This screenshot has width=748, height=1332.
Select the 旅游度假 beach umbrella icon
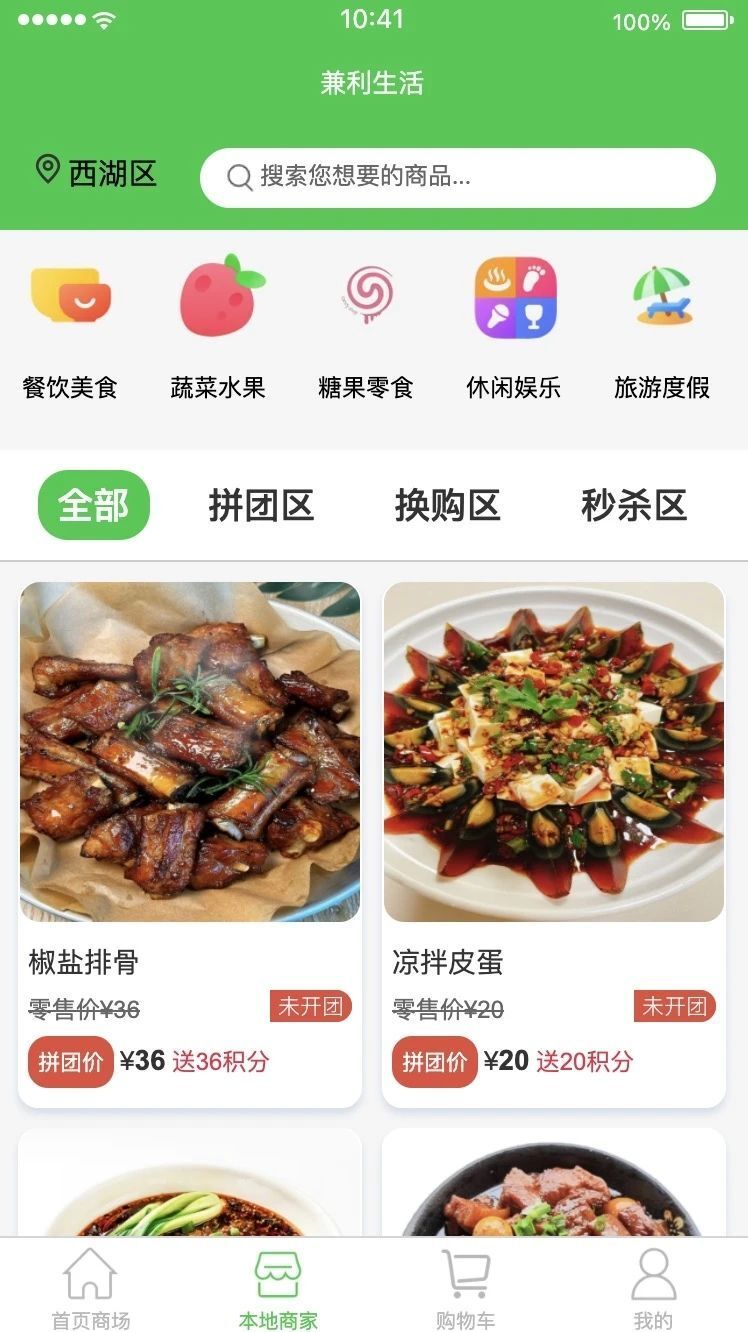click(x=661, y=297)
